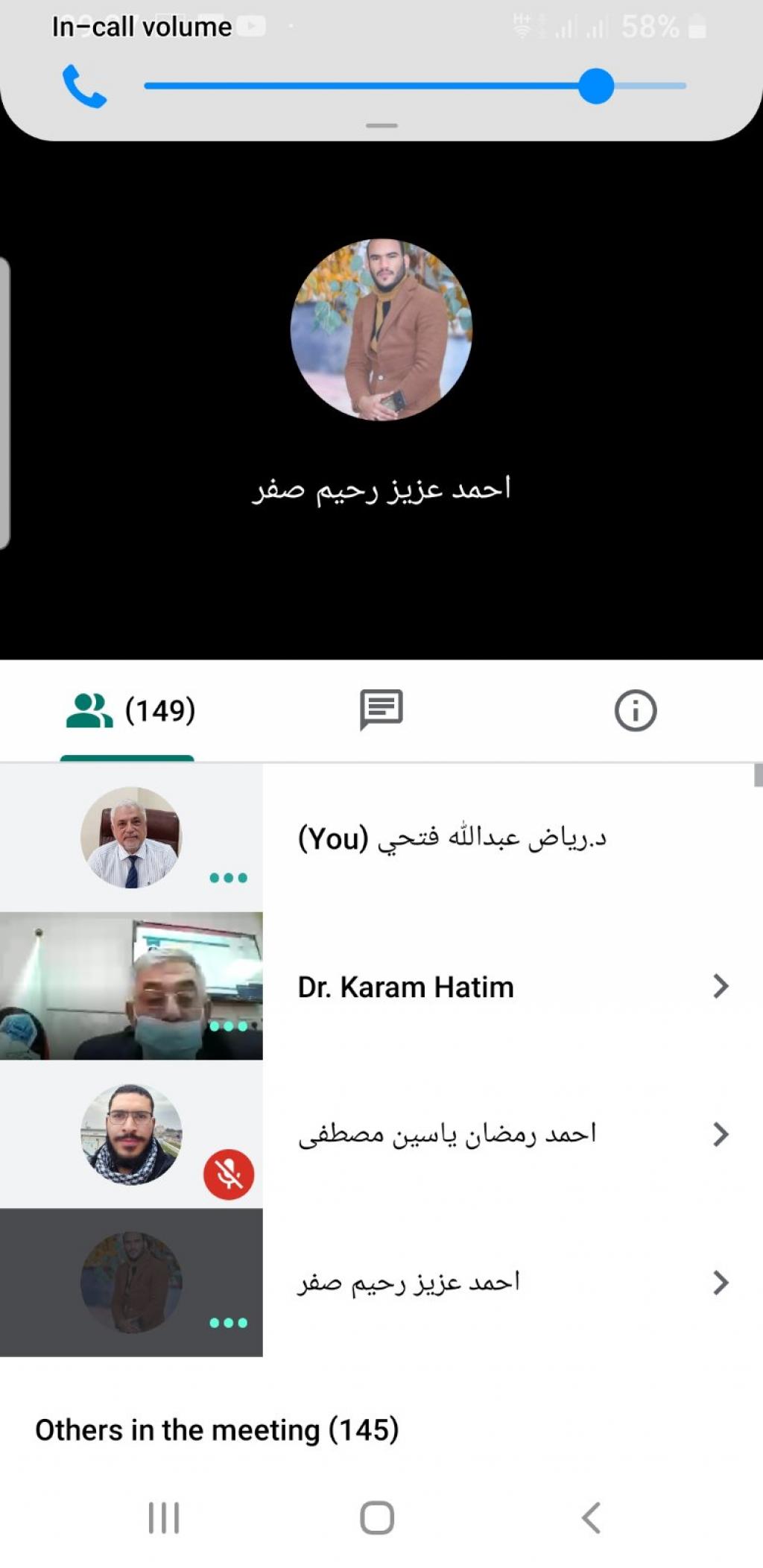Open the meeting info tab
Viewport: 763px width, 1568px height.
click(x=635, y=710)
